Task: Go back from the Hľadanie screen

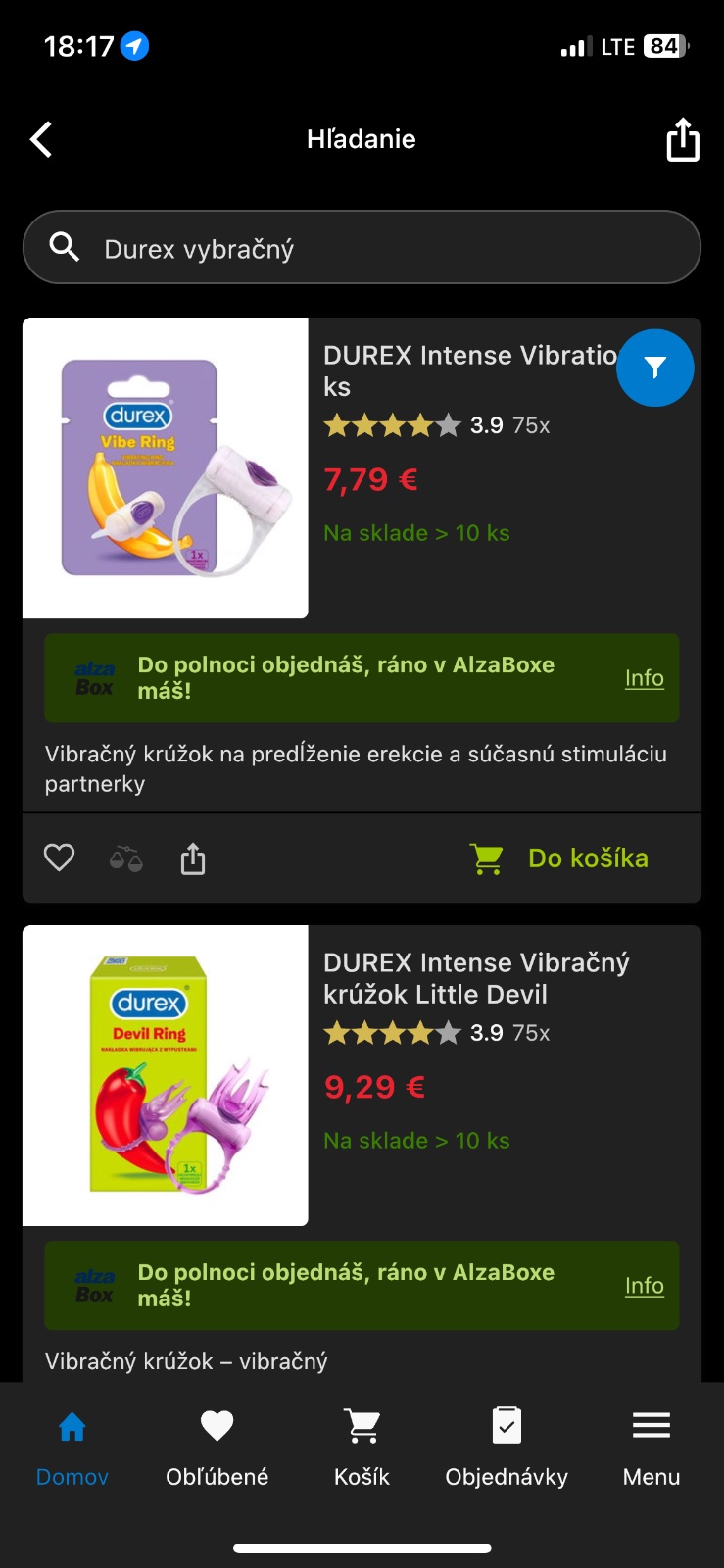Action: (41, 140)
